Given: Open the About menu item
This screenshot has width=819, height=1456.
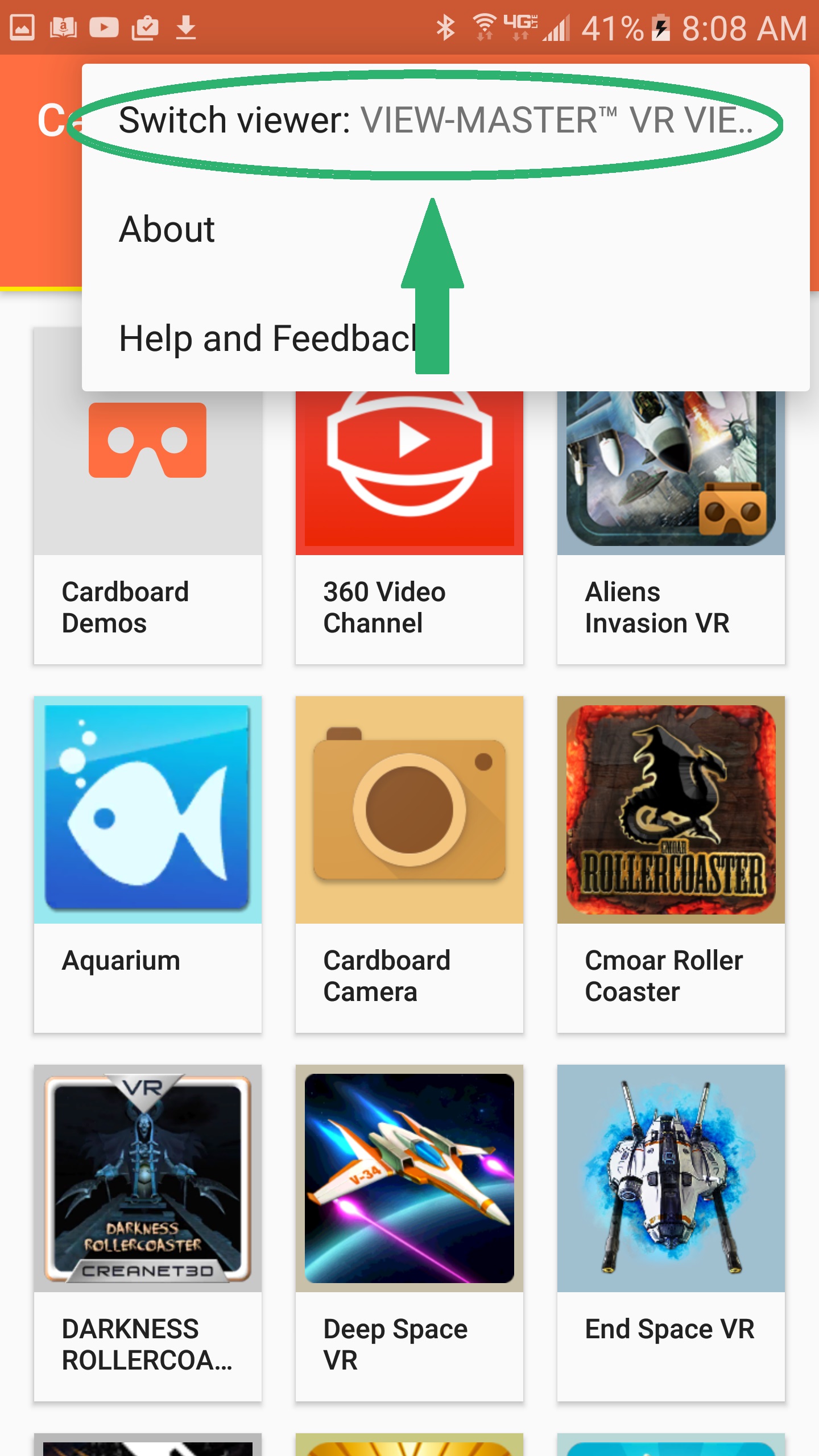Looking at the screenshot, I should click(445, 229).
